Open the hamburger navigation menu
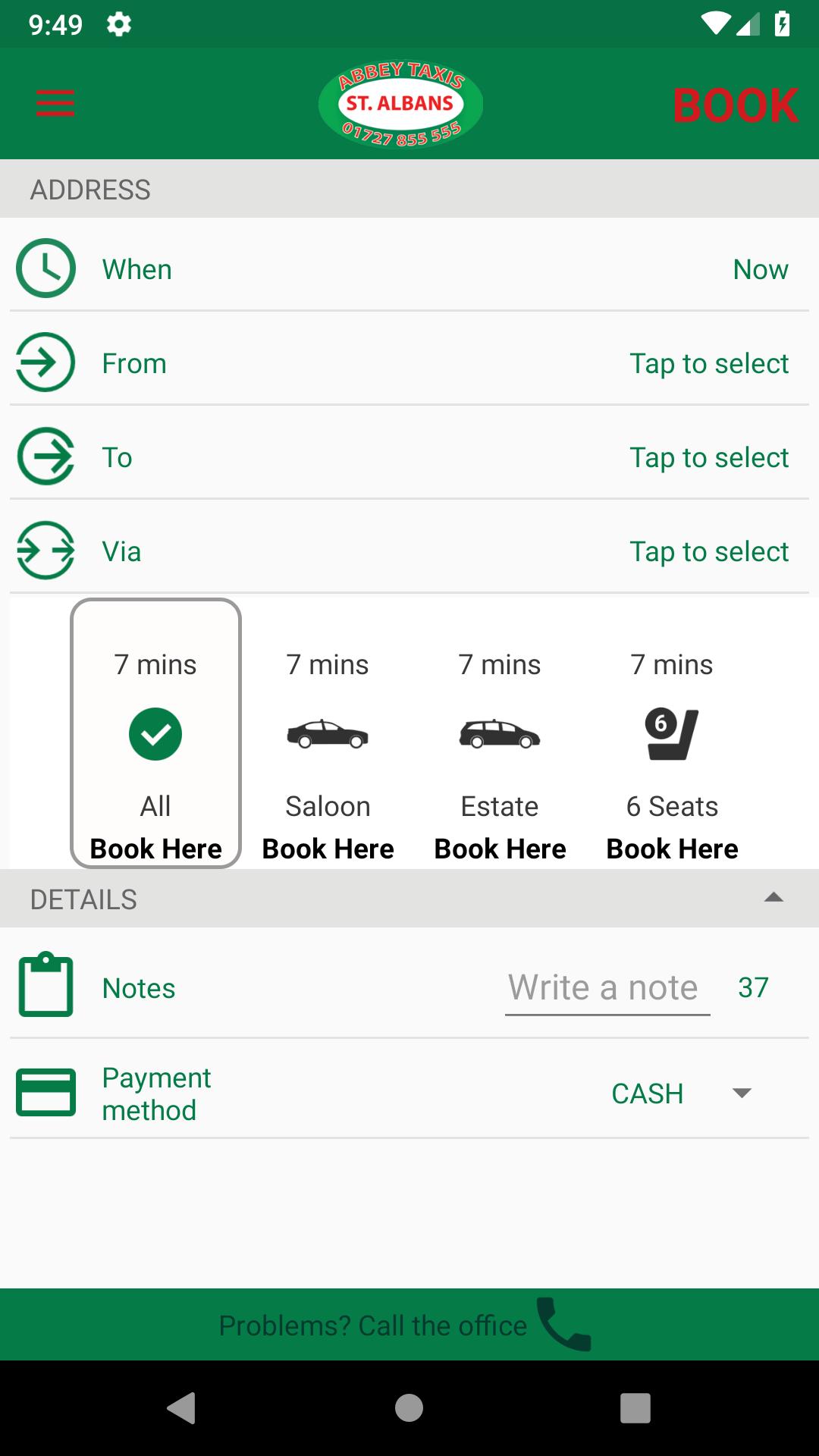The height and width of the screenshot is (1456, 819). point(54,103)
